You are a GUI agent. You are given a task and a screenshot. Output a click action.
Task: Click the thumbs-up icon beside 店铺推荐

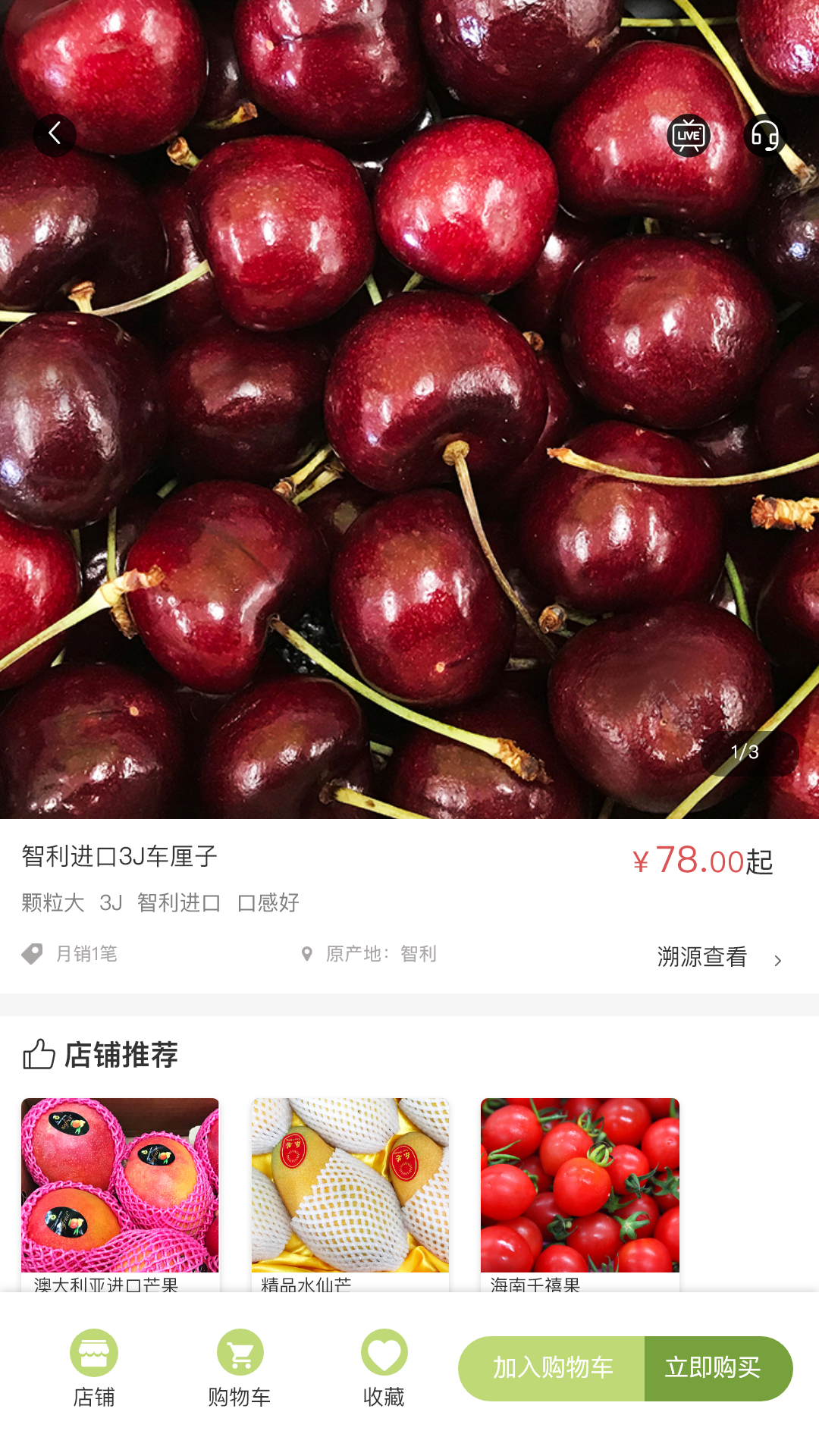[39, 1054]
